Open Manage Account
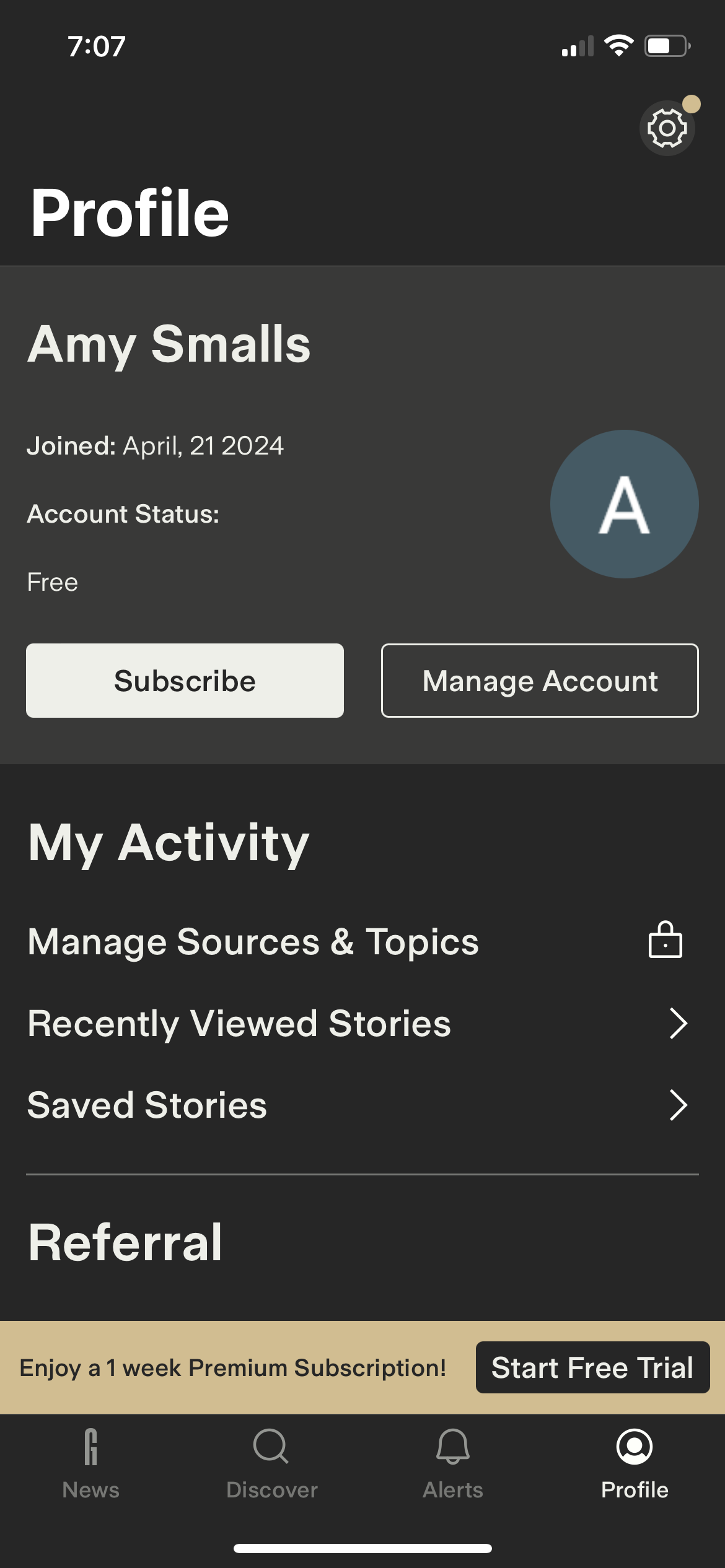 click(x=539, y=680)
